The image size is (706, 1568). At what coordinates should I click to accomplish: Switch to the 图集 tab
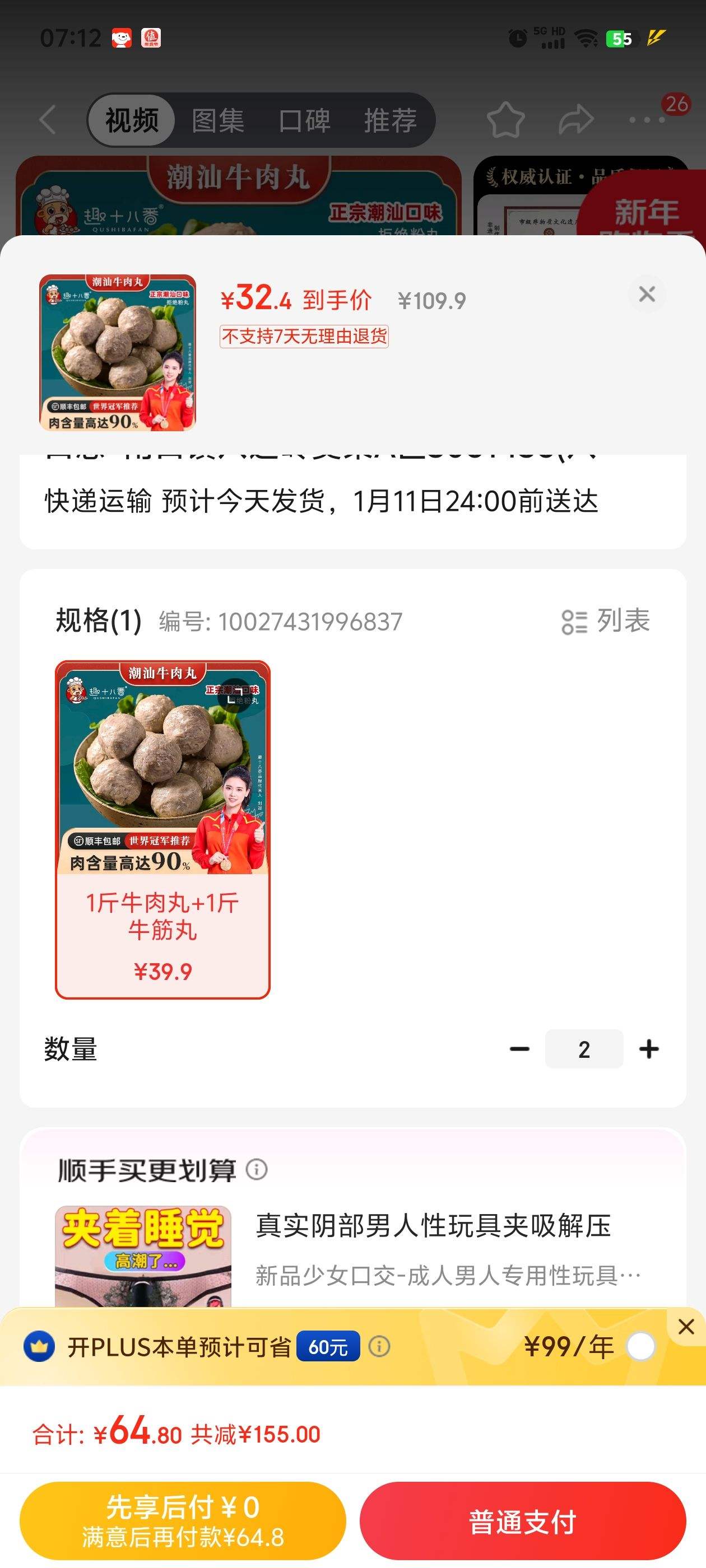(x=218, y=120)
